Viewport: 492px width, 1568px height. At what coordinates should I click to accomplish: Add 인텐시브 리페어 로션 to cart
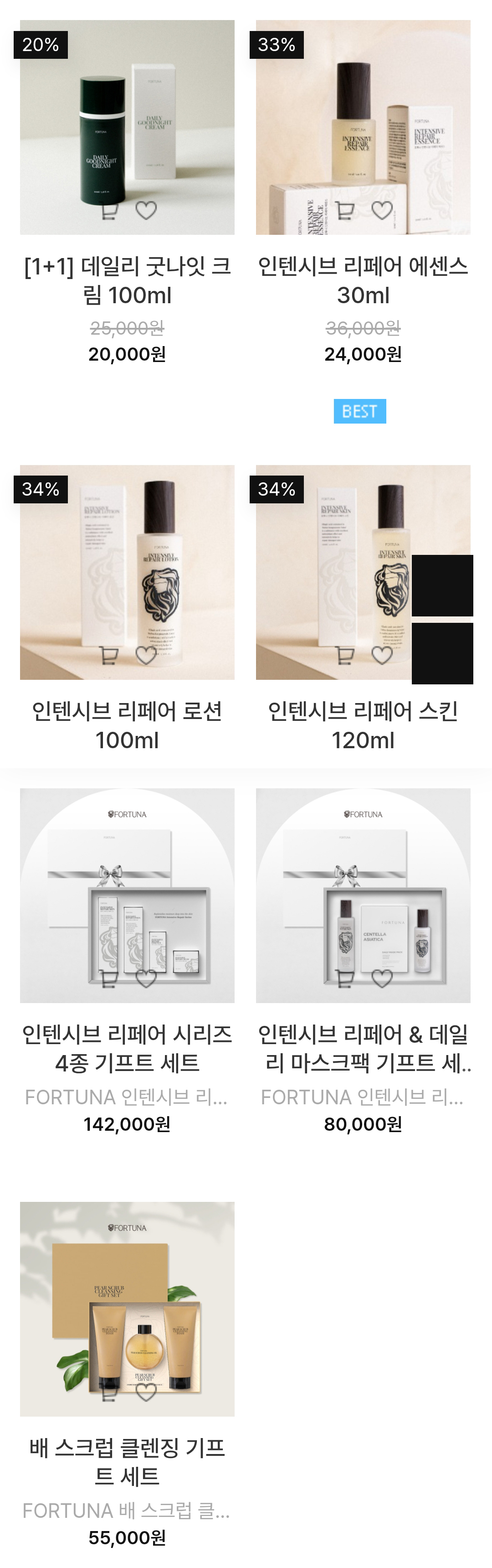point(109,656)
